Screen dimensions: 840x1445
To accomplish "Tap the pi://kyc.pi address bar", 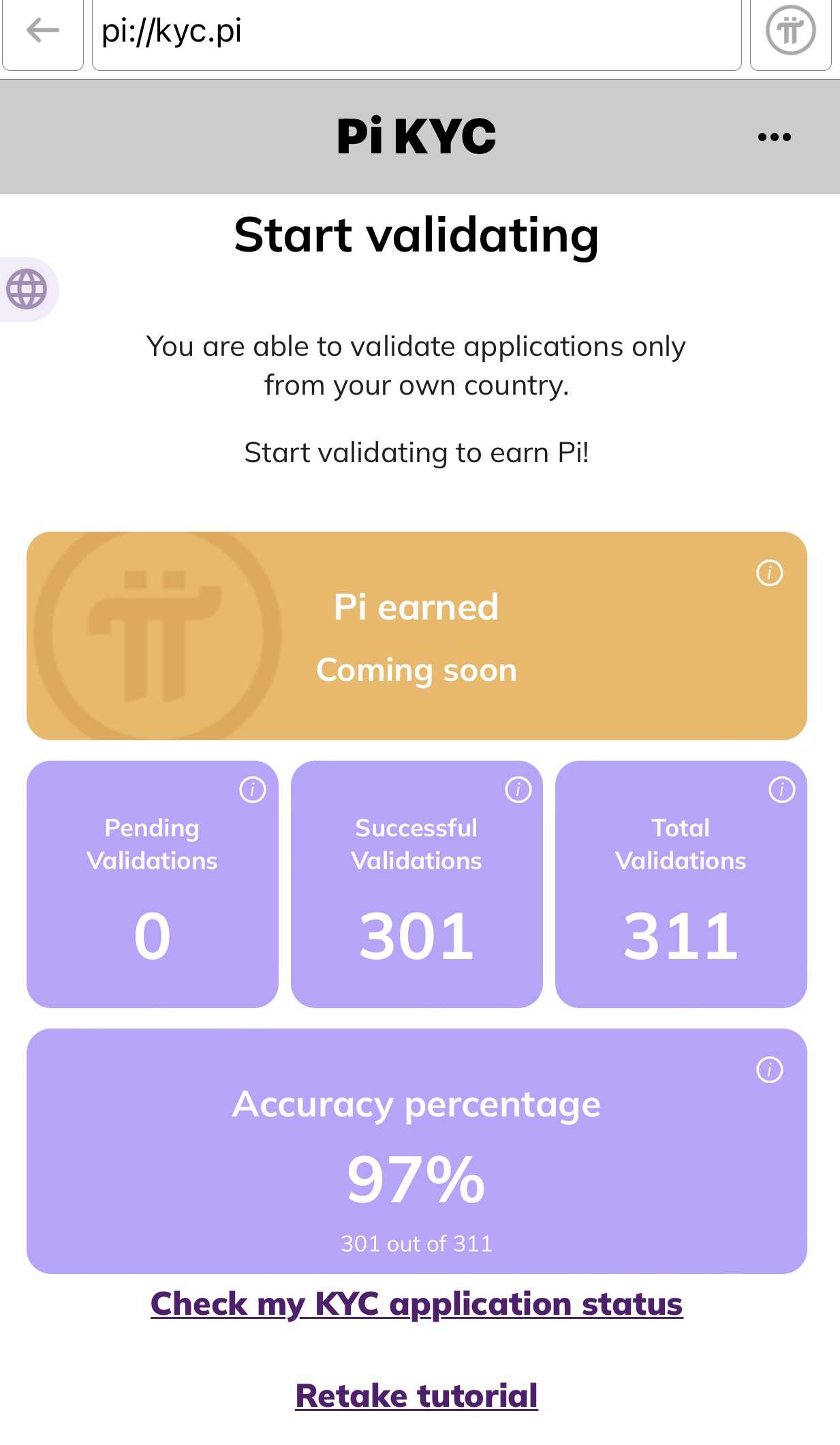I will pyautogui.click(x=416, y=32).
